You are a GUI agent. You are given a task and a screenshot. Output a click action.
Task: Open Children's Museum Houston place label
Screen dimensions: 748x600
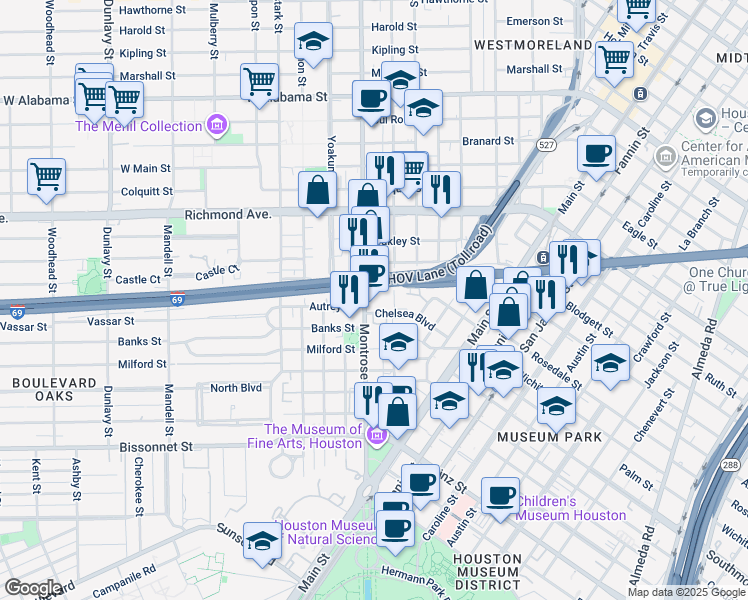click(572, 508)
